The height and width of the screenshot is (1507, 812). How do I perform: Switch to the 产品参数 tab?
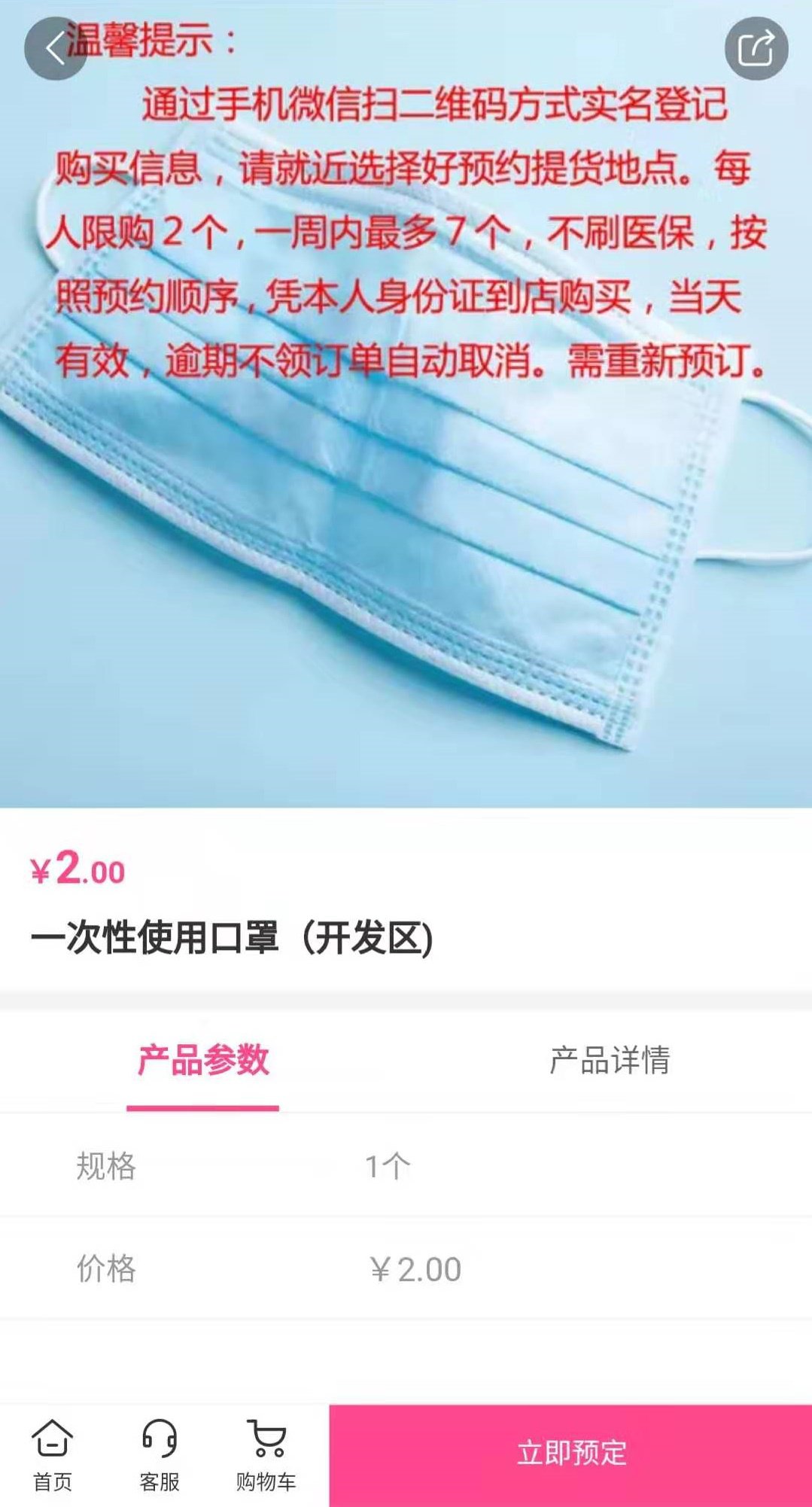click(x=202, y=1061)
